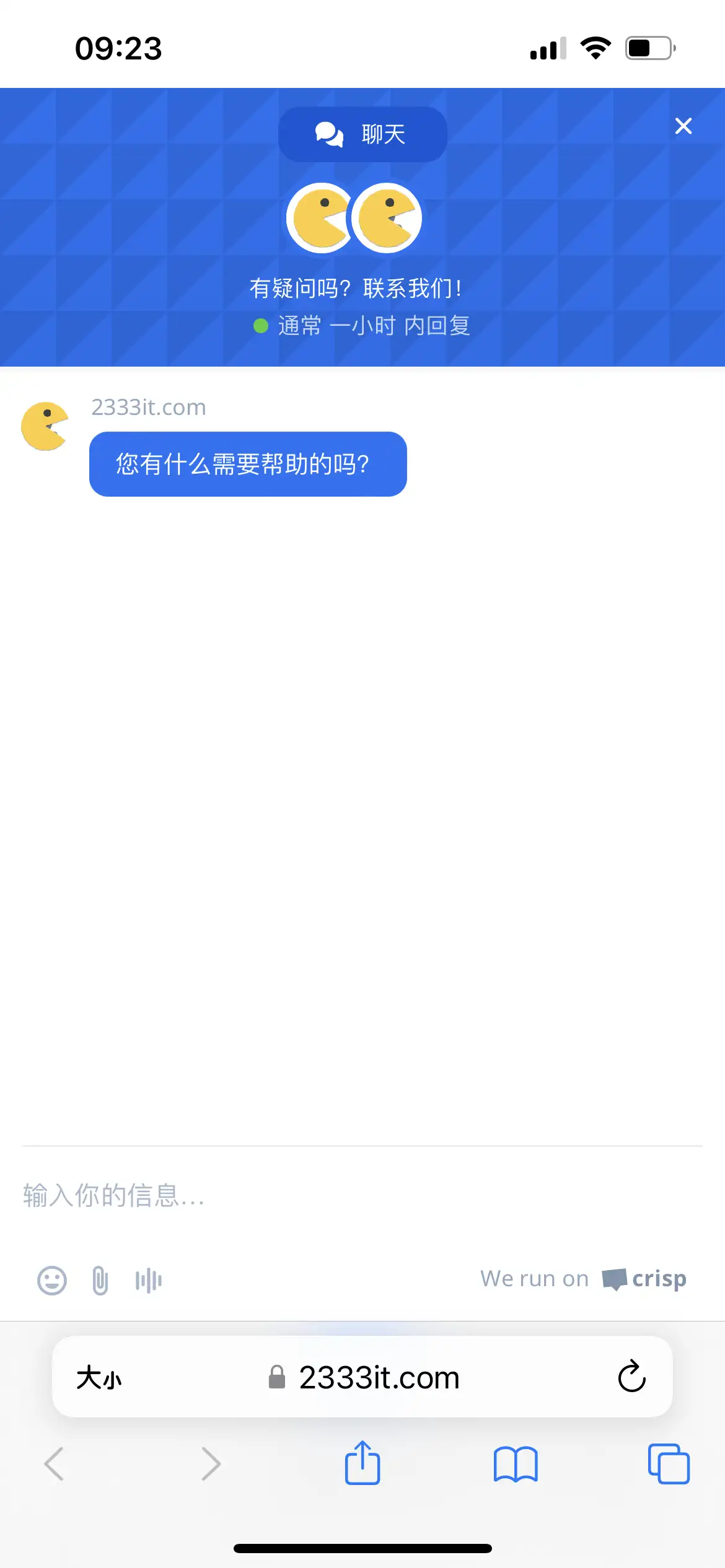Select the 聊天 tab at the top
The image size is (725, 1568).
click(x=362, y=134)
